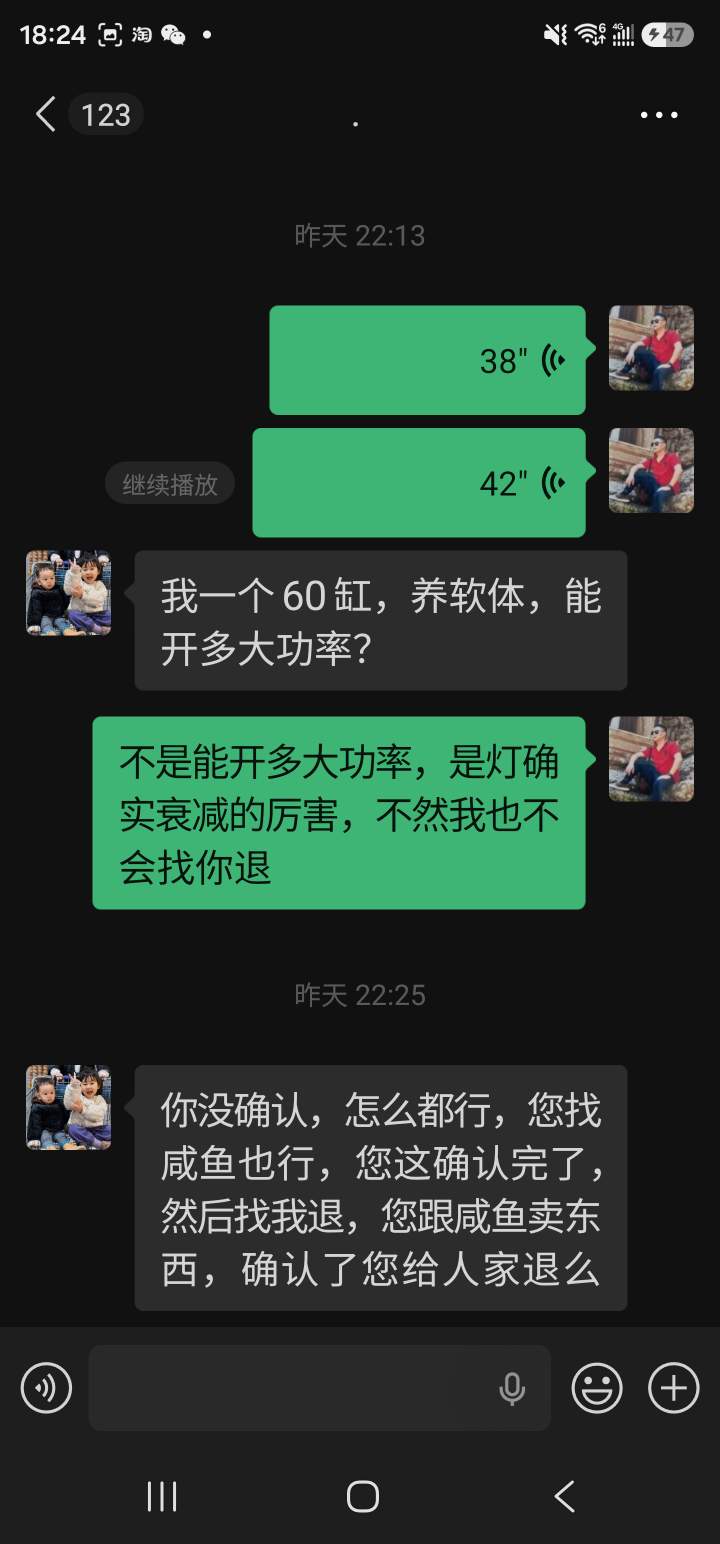Go back to the chat list
Viewport: 720px width, 1544px height.
(45, 114)
